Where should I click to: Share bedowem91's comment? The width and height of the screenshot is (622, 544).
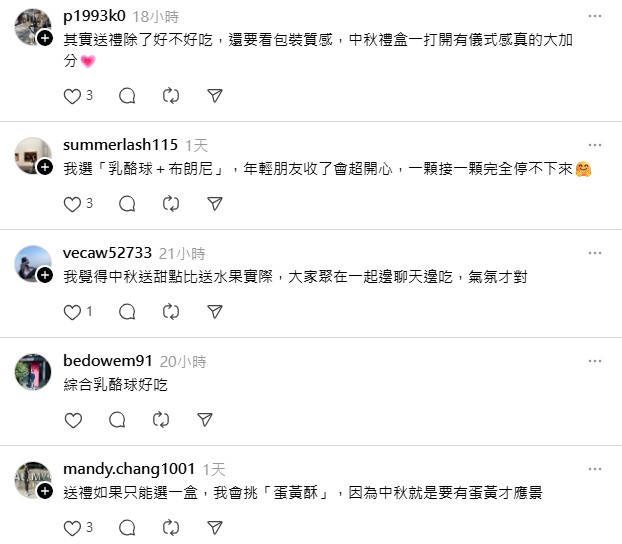[204, 420]
